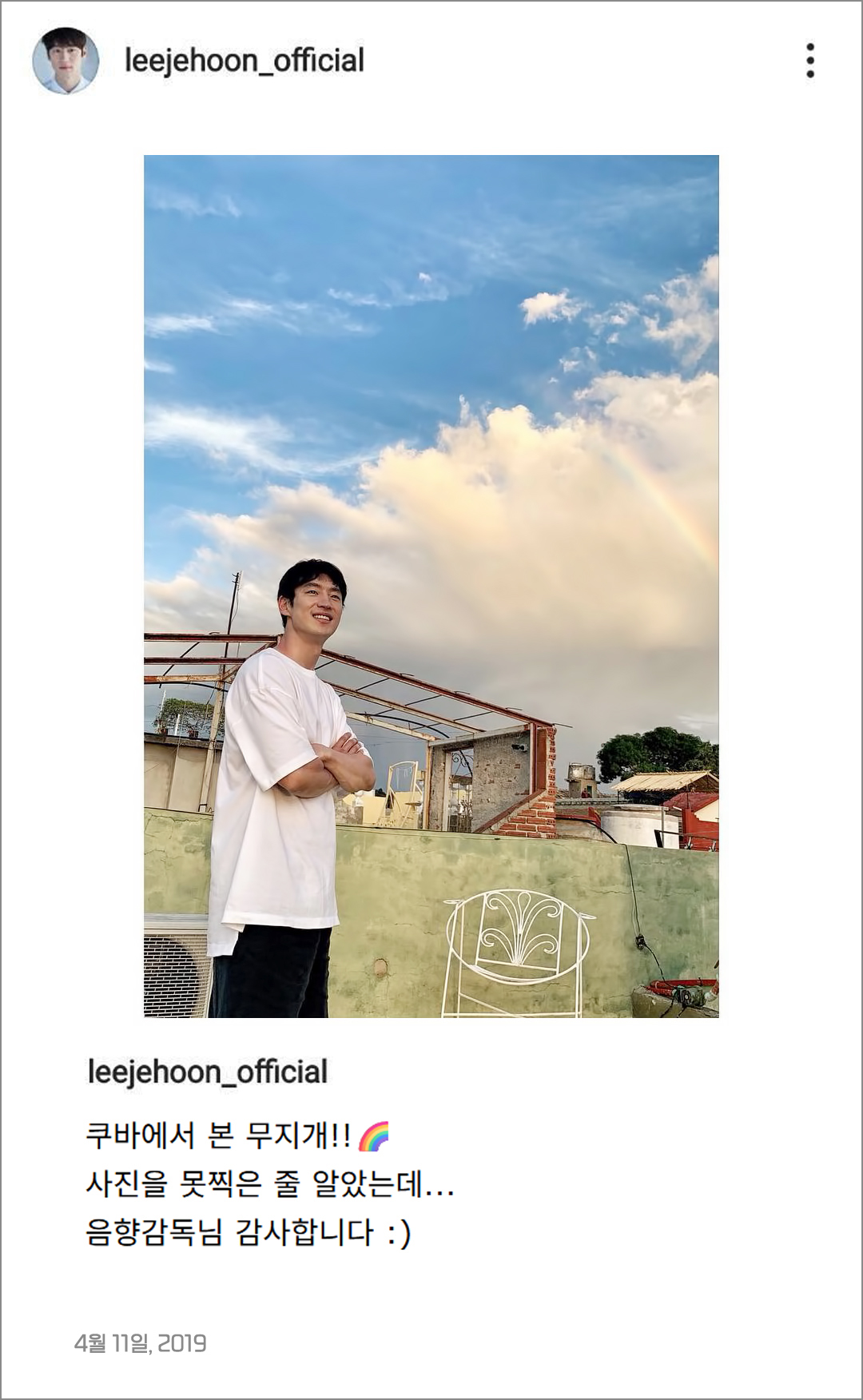Open the rooftop rainbow photo

tap(431, 586)
